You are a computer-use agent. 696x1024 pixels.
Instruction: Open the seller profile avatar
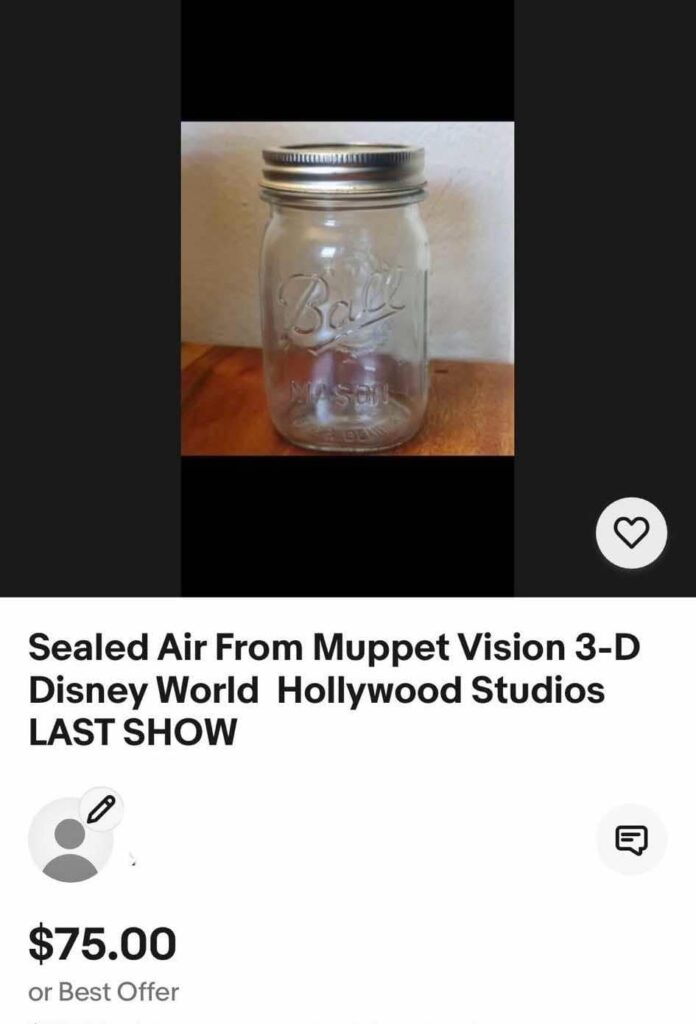[70, 841]
